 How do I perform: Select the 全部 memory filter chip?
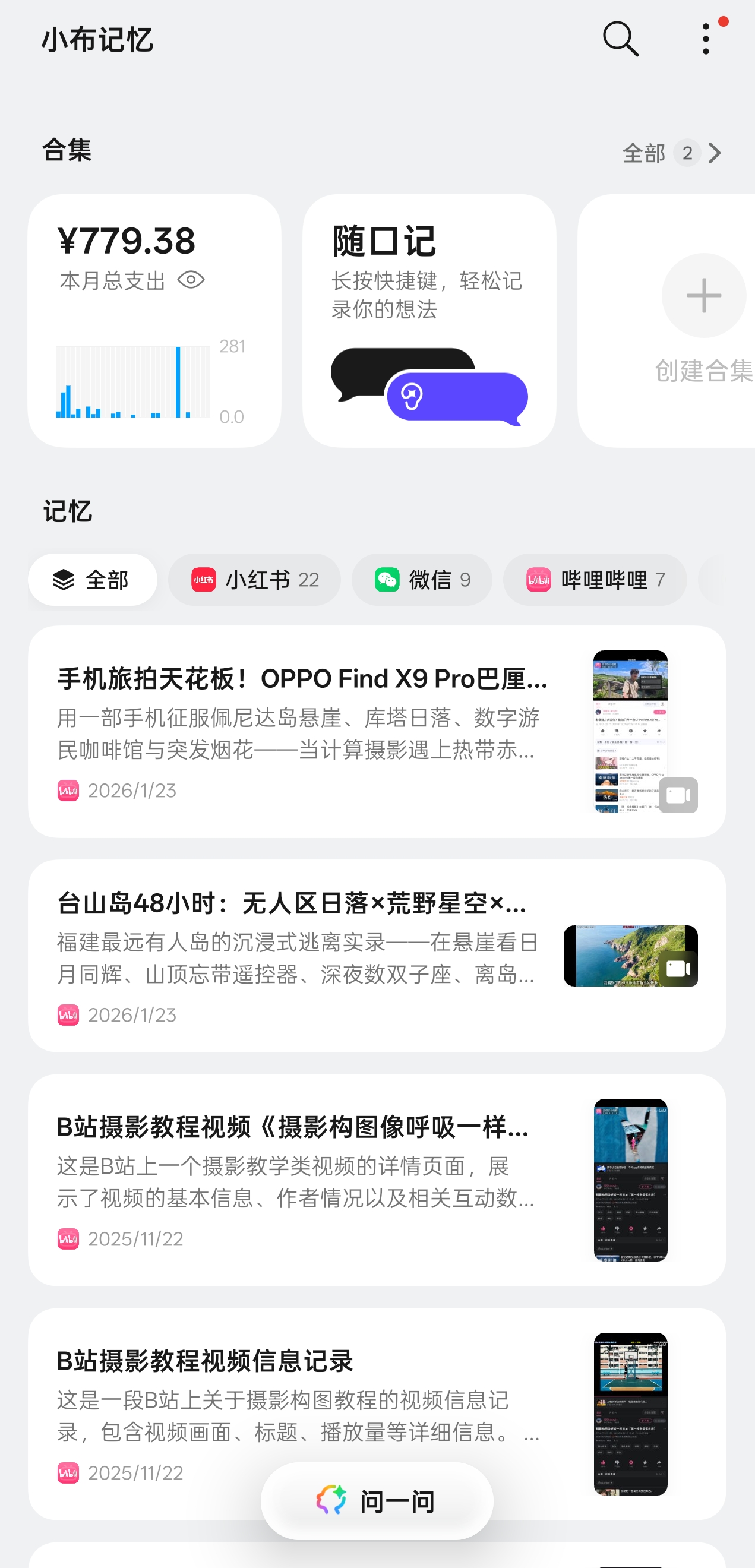point(93,580)
